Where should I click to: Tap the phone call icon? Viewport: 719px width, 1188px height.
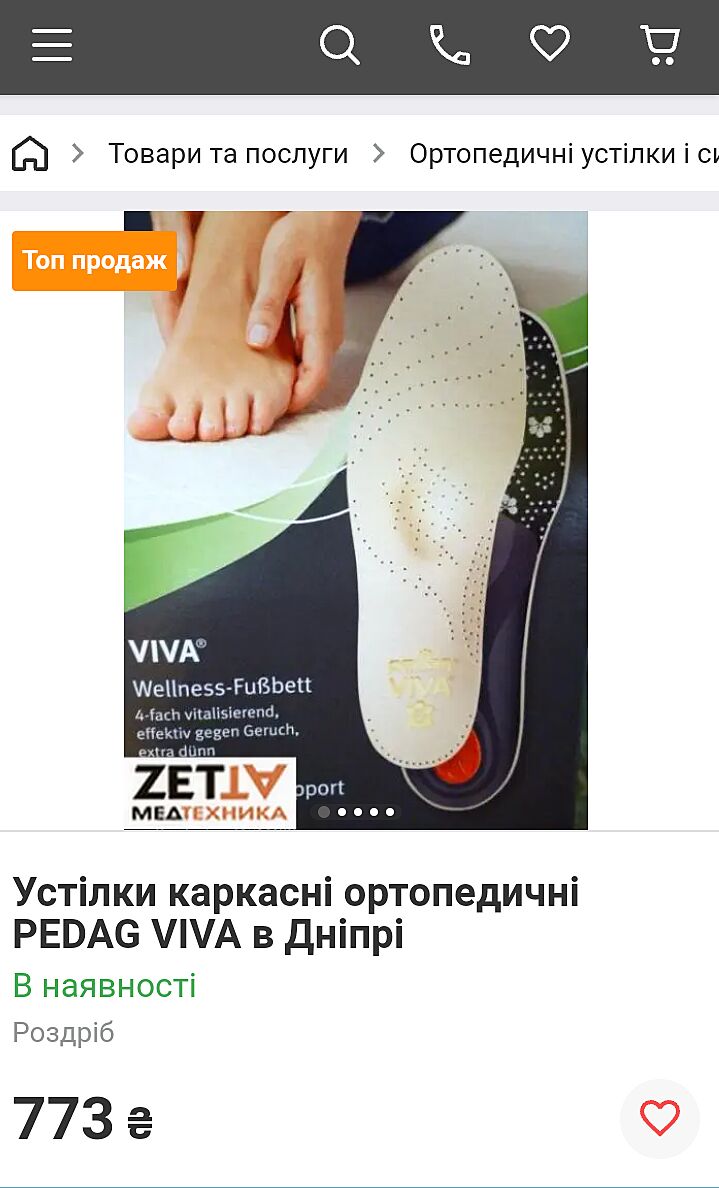[449, 45]
